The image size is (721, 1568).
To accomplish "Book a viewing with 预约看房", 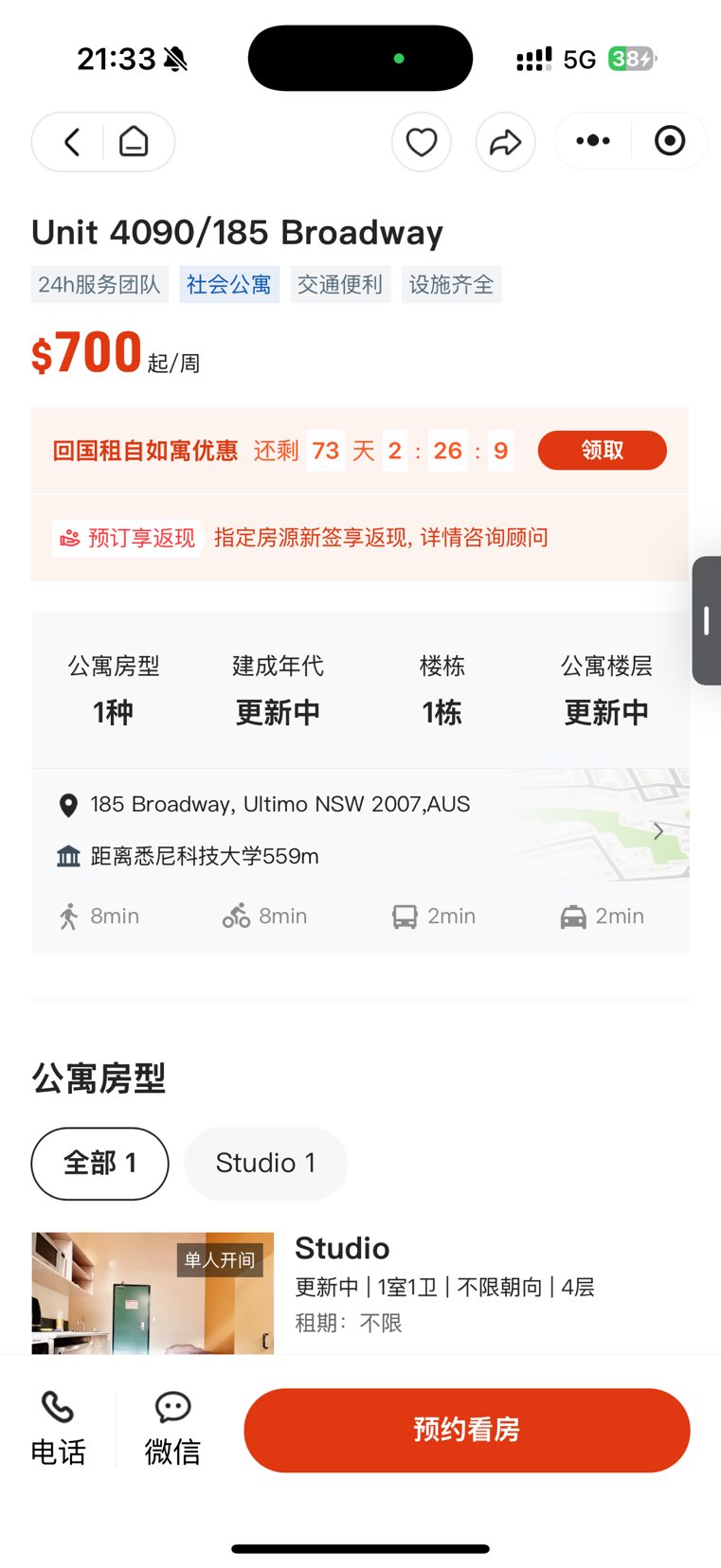I will point(466,1430).
